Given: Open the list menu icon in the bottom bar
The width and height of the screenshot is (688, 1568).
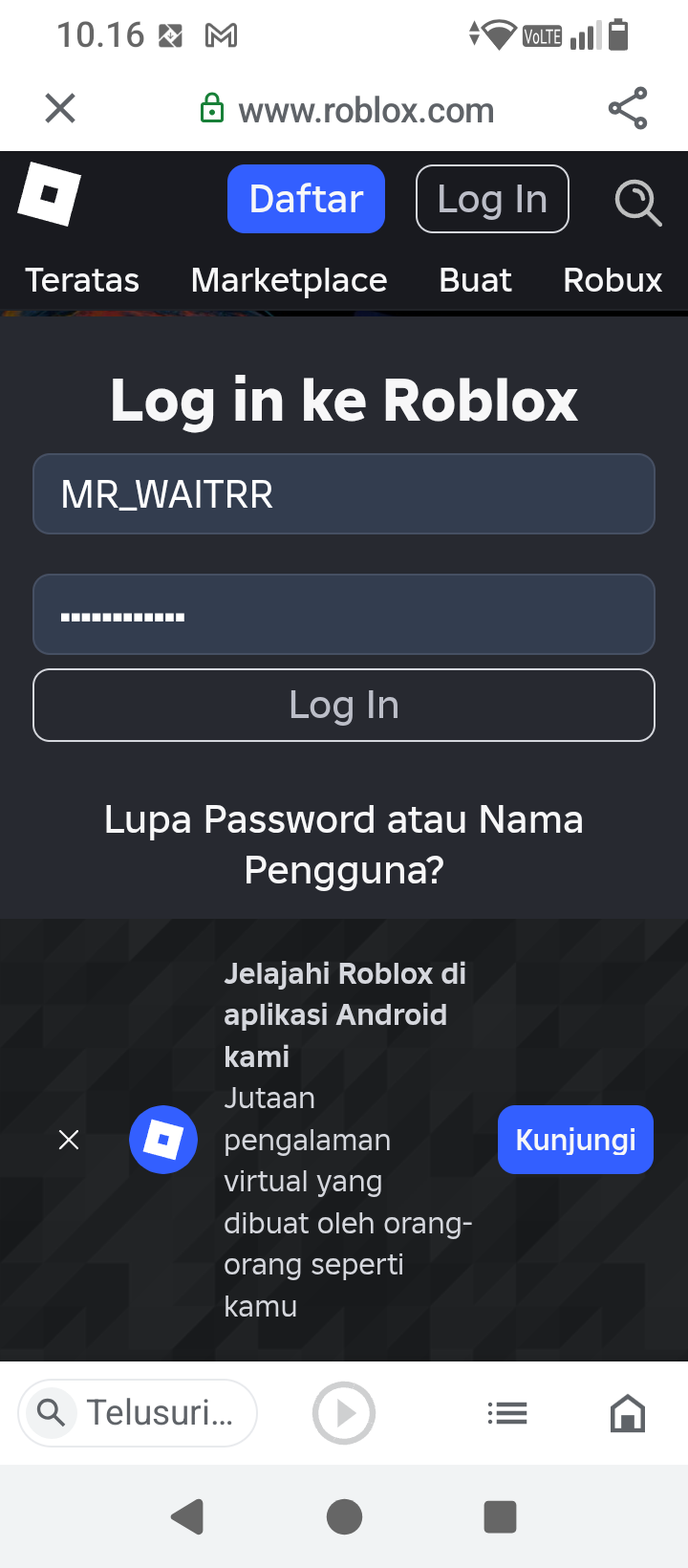Looking at the screenshot, I should click(x=507, y=1412).
